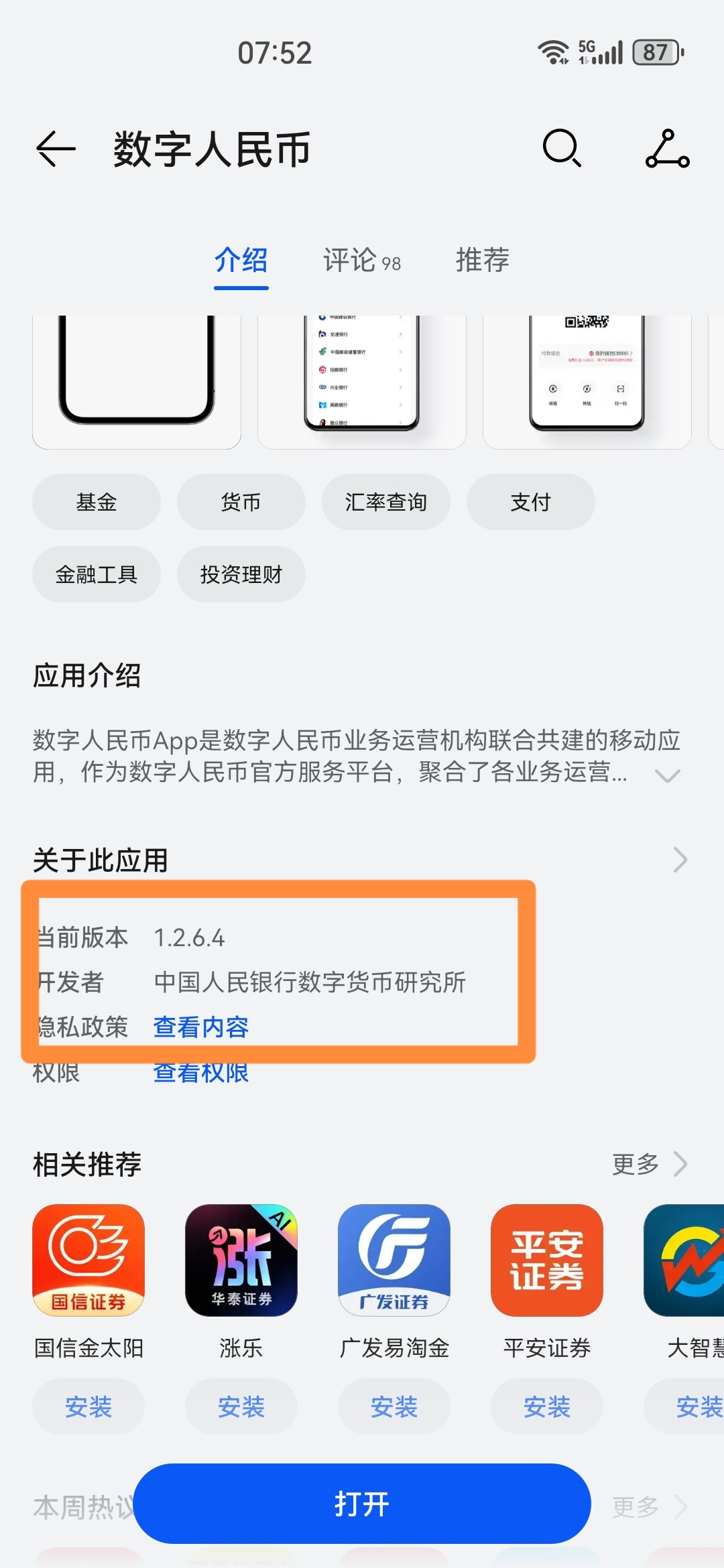Go back using the arrow
The height and width of the screenshot is (1568, 724).
(x=56, y=149)
